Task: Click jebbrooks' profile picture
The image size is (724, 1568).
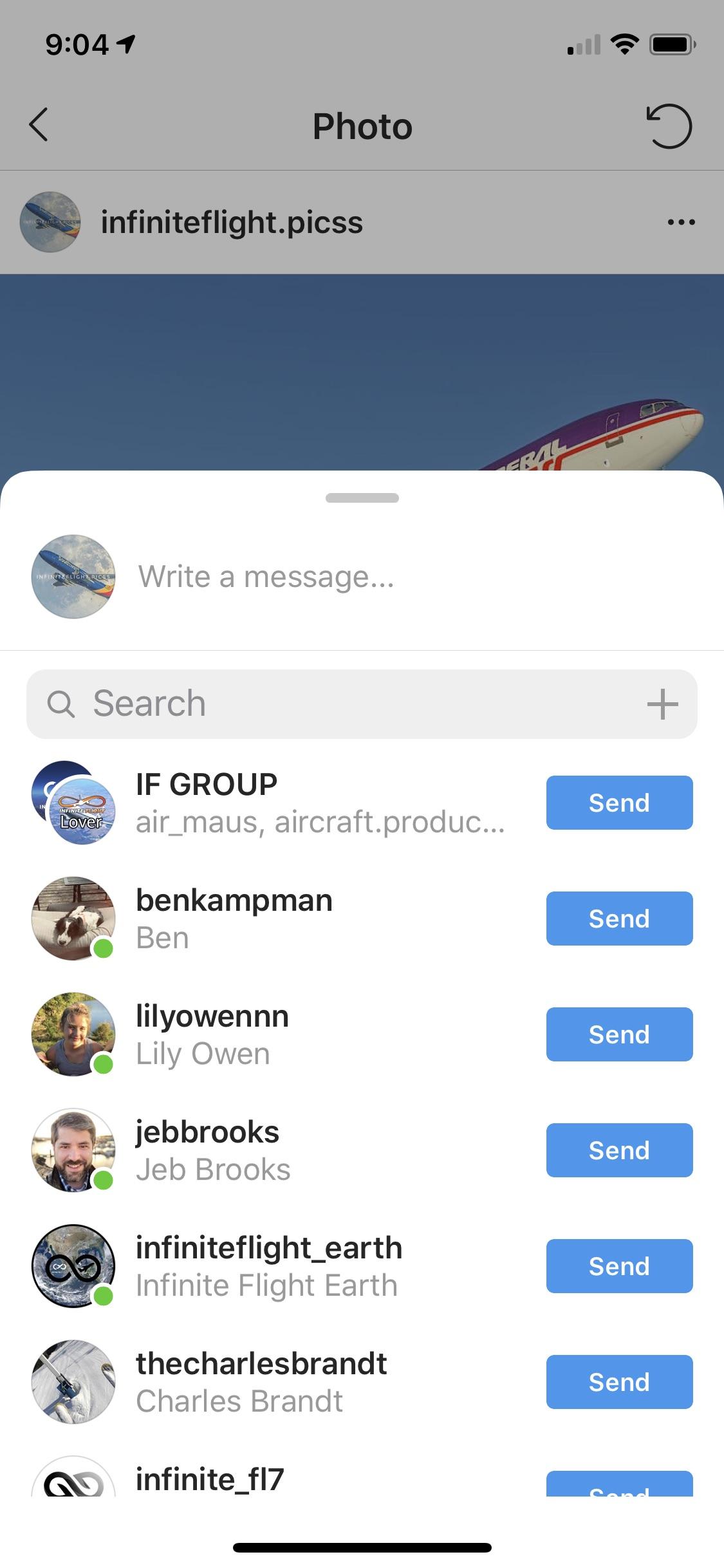Action: (73, 1150)
